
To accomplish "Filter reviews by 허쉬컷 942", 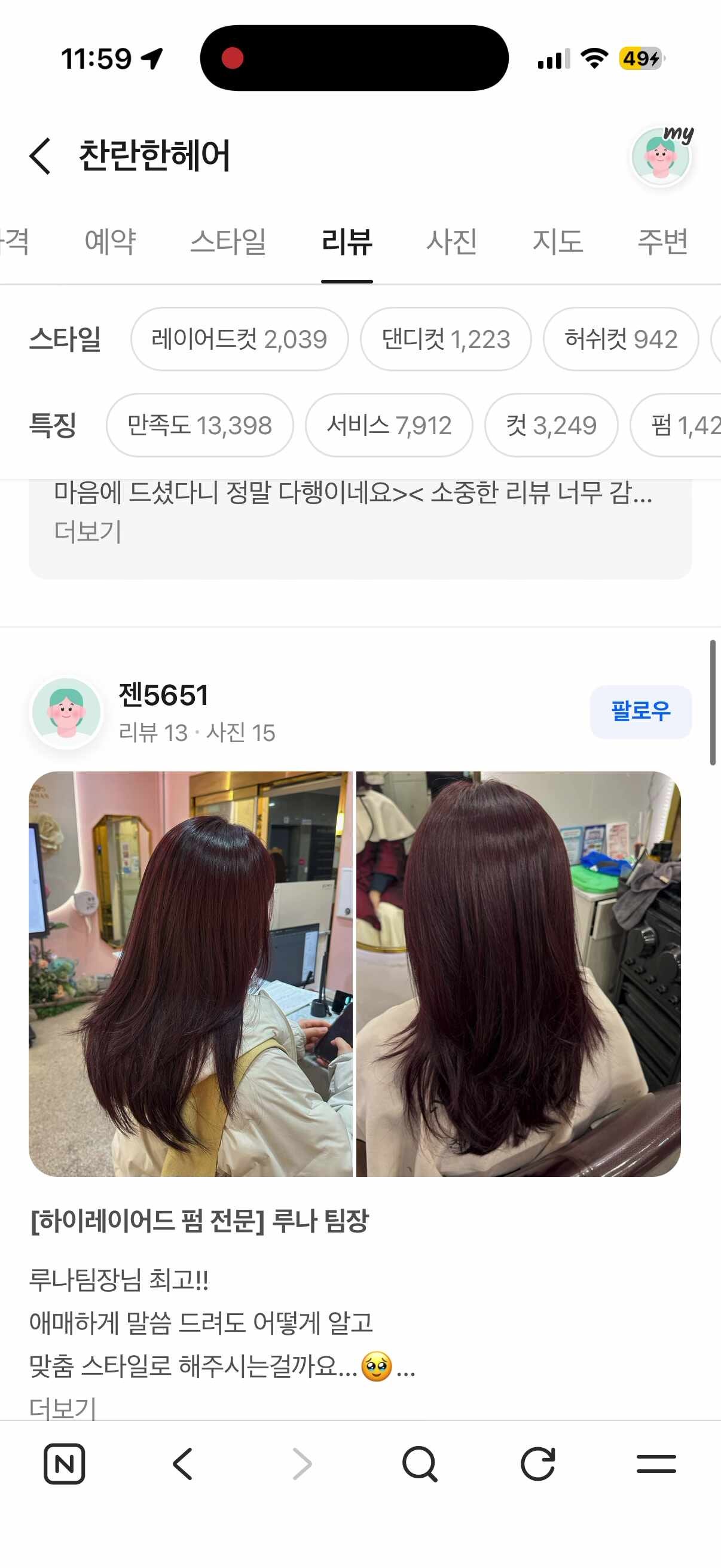I will [x=621, y=339].
